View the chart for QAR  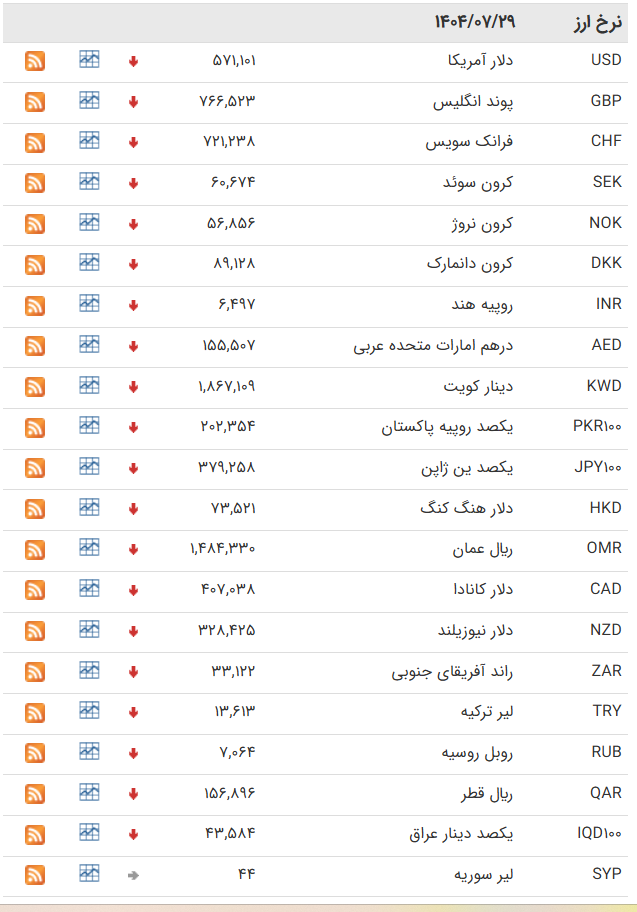89,792
